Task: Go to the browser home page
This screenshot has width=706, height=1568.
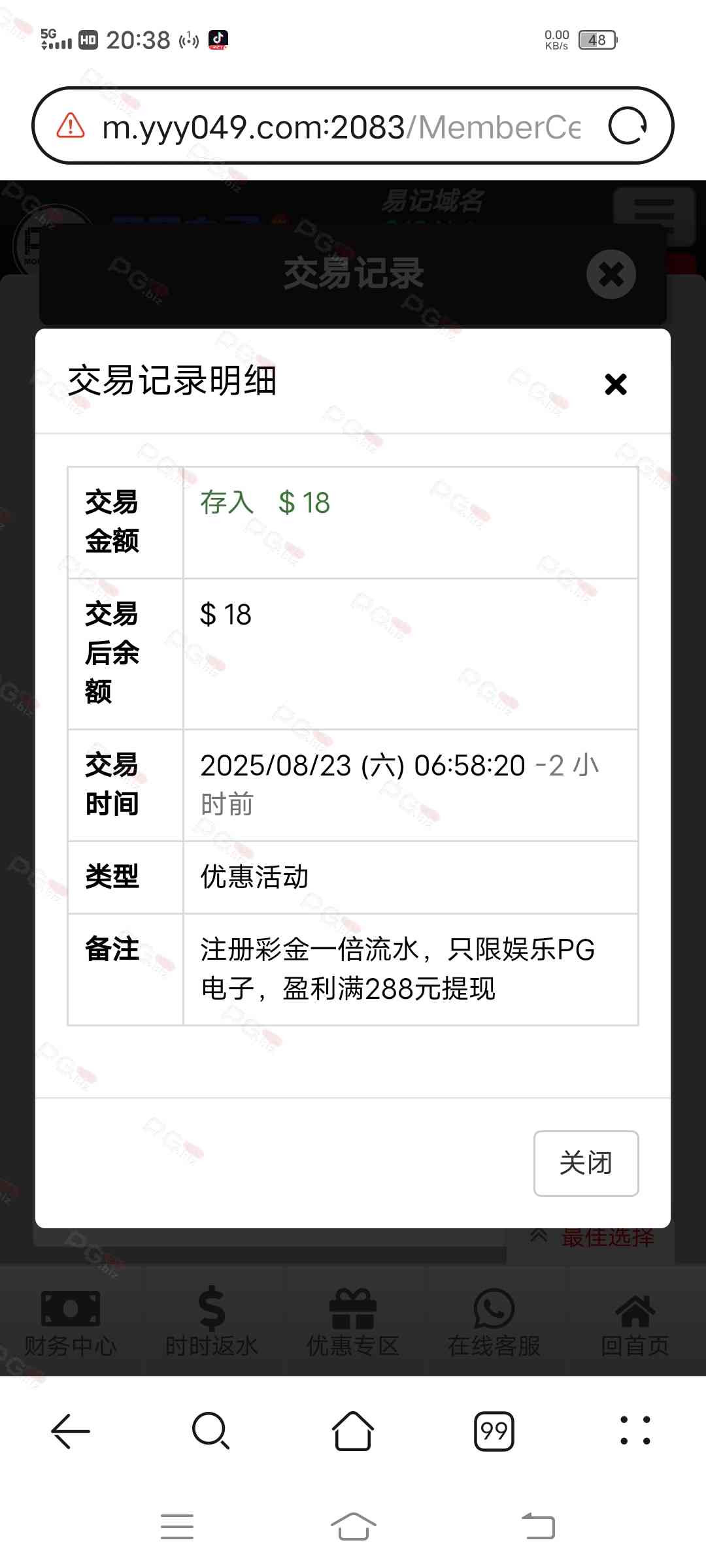Action: click(x=353, y=1431)
